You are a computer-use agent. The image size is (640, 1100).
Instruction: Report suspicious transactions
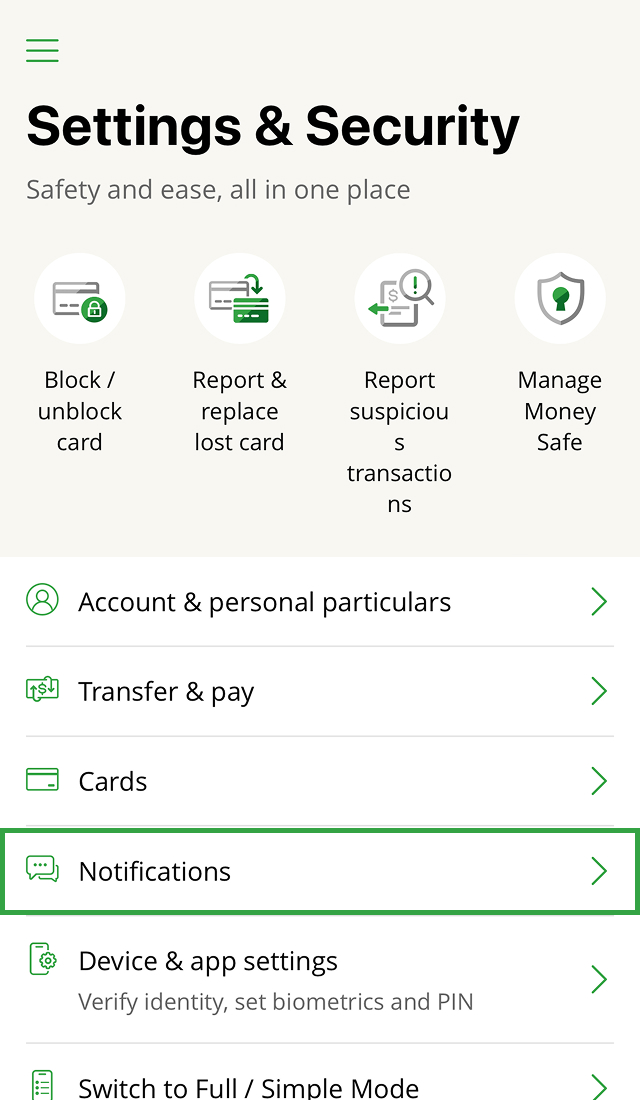coord(400,299)
